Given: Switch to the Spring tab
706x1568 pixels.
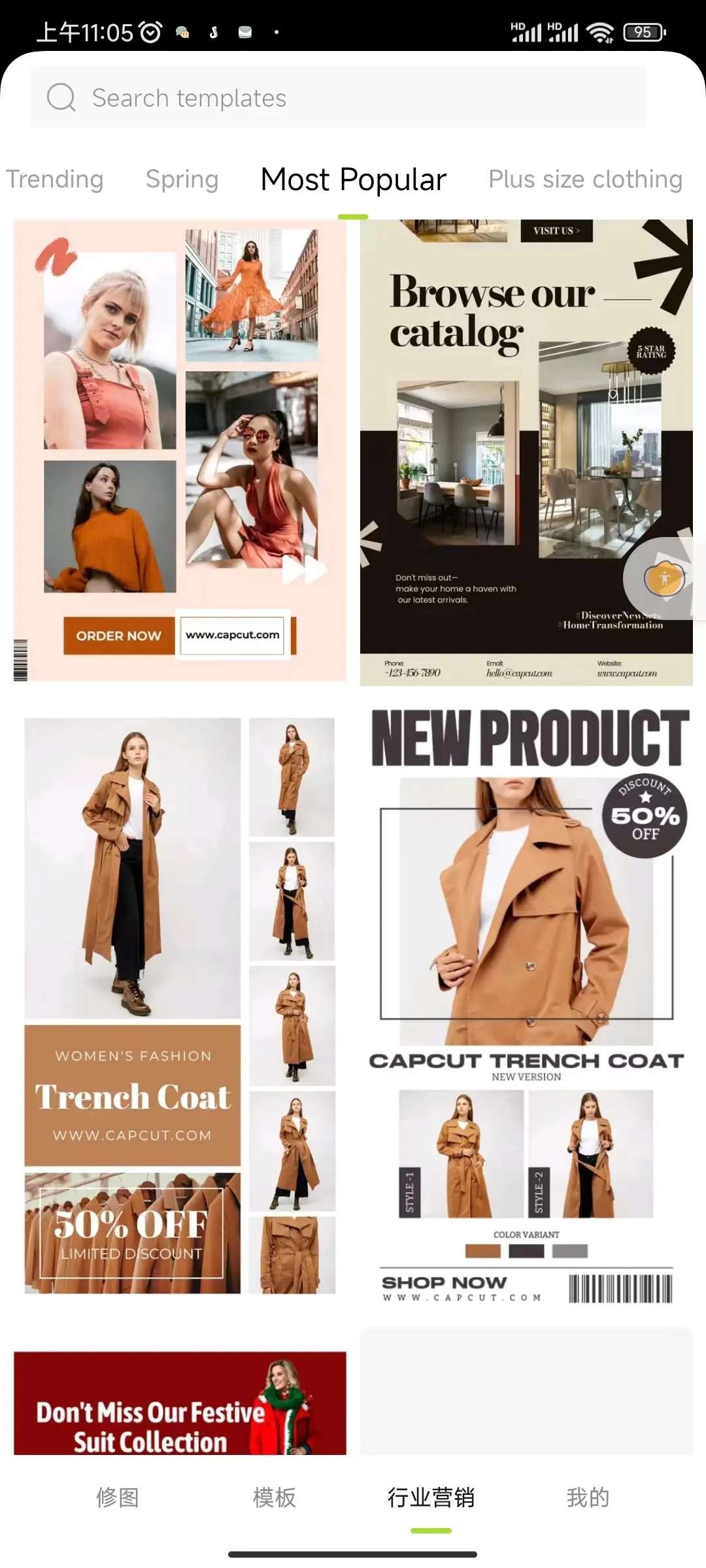Looking at the screenshot, I should (182, 179).
